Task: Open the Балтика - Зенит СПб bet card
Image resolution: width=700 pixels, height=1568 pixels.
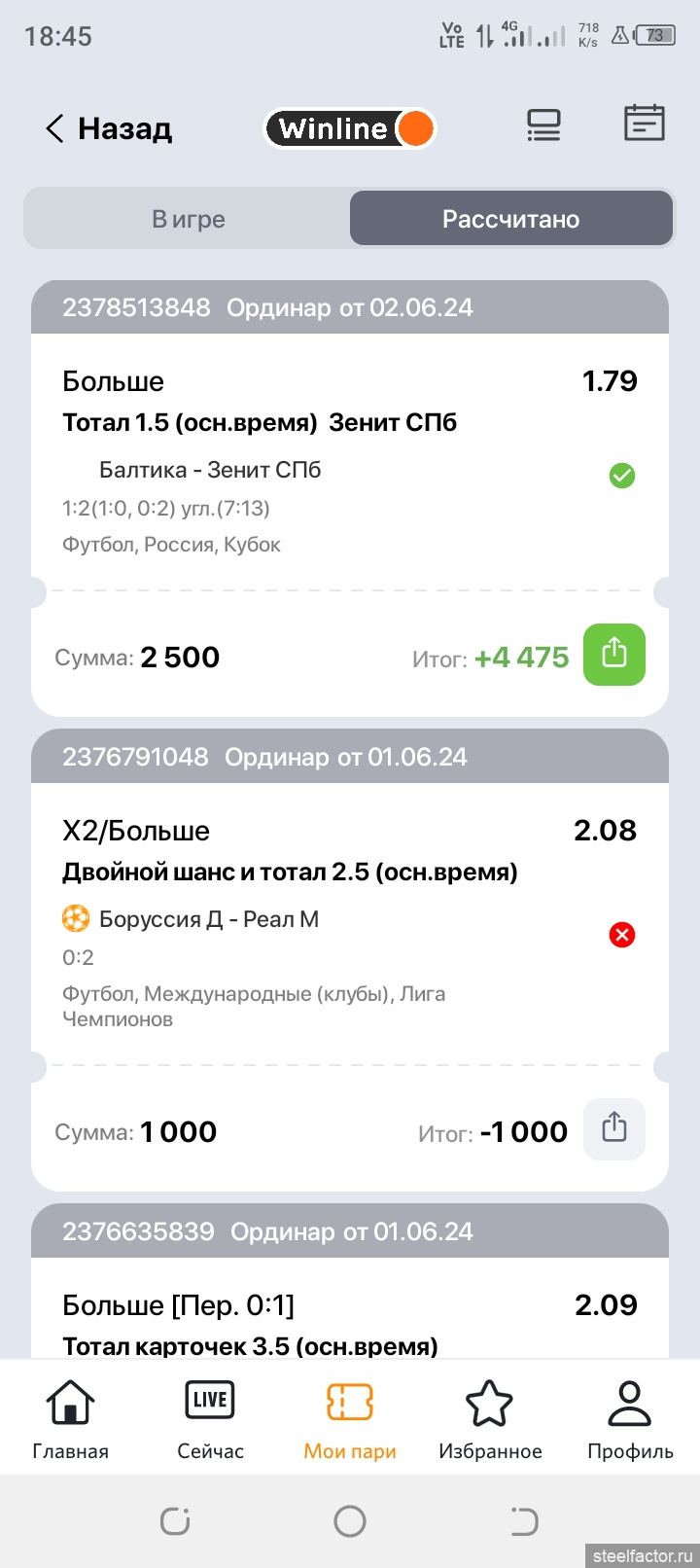Action: [292, 469]
